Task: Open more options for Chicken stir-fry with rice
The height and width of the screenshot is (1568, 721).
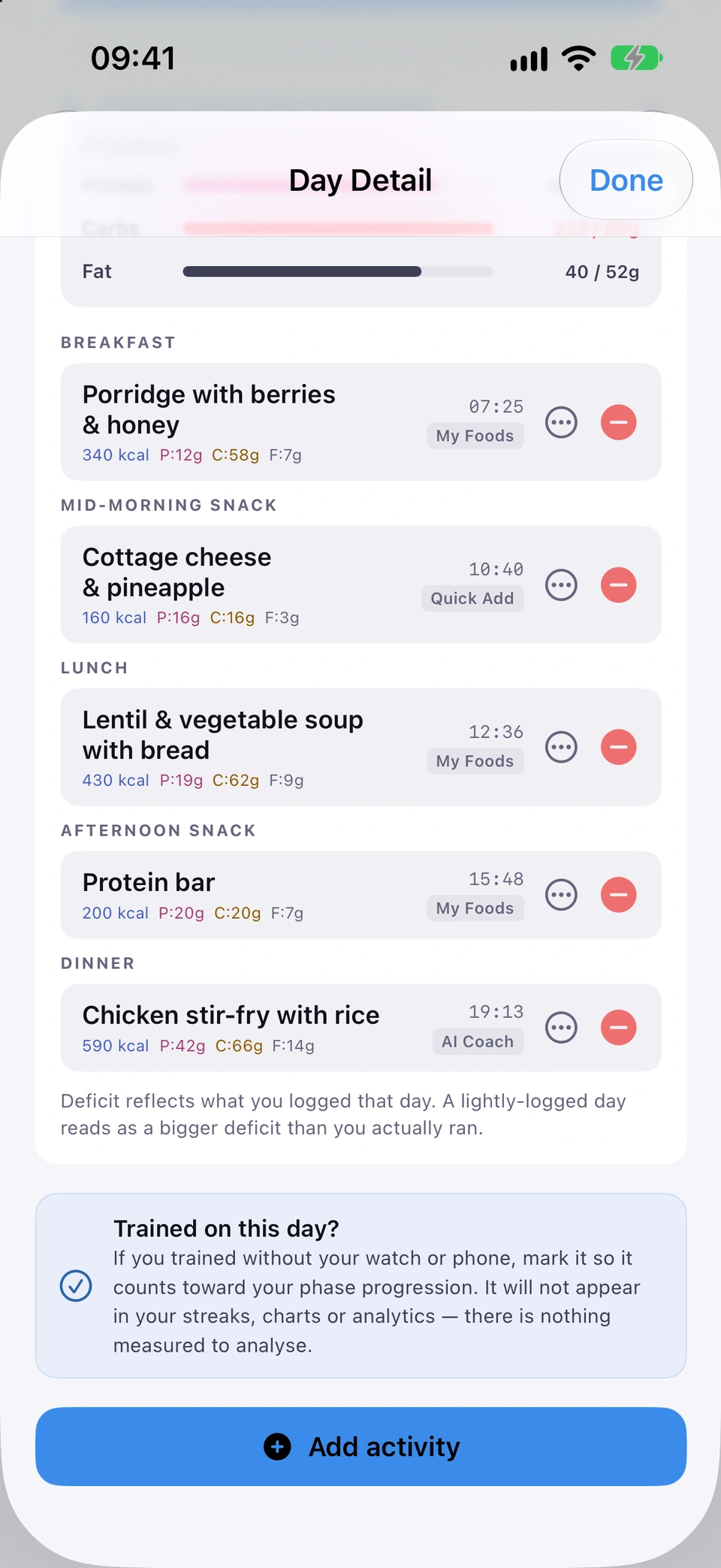Action: coord(561,1028)
